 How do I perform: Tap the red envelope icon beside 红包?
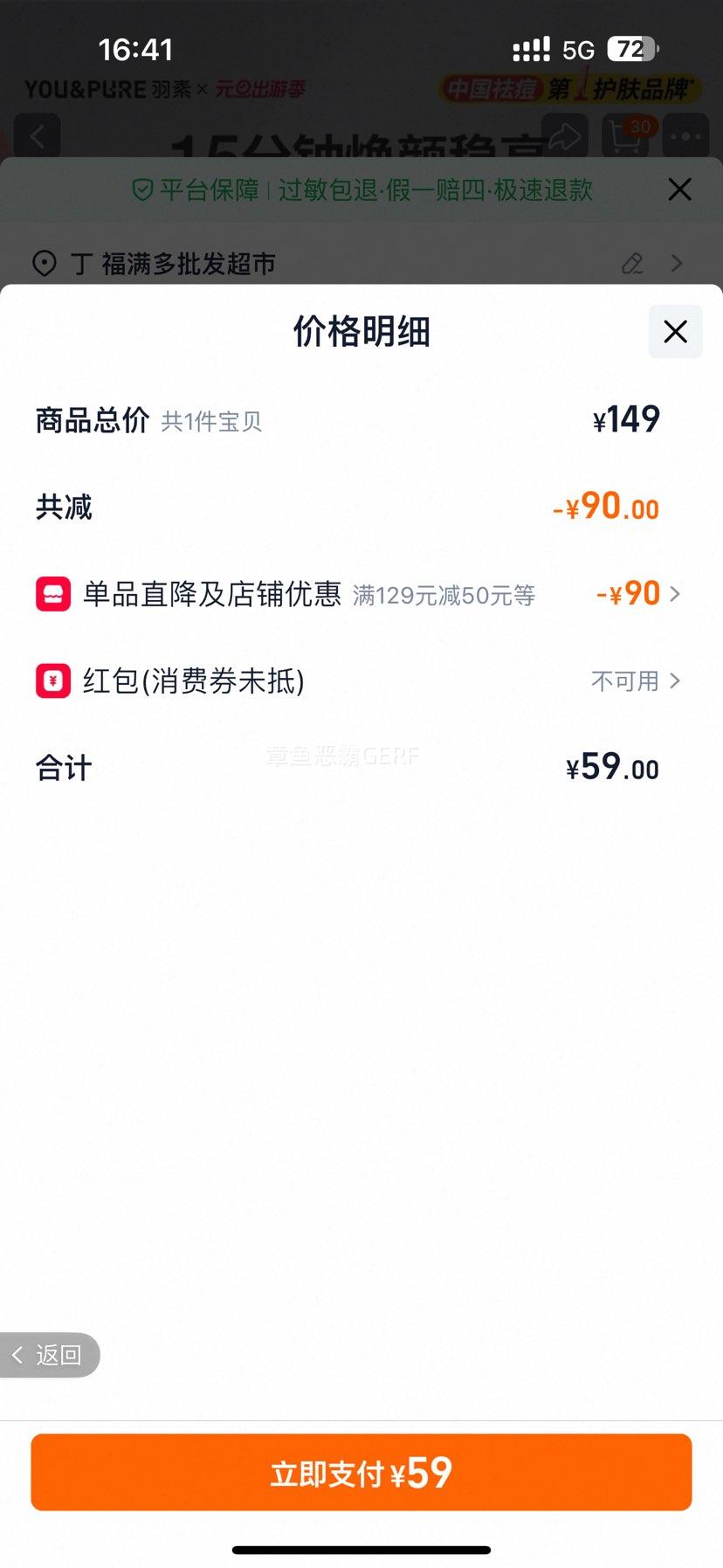(53, 680)
